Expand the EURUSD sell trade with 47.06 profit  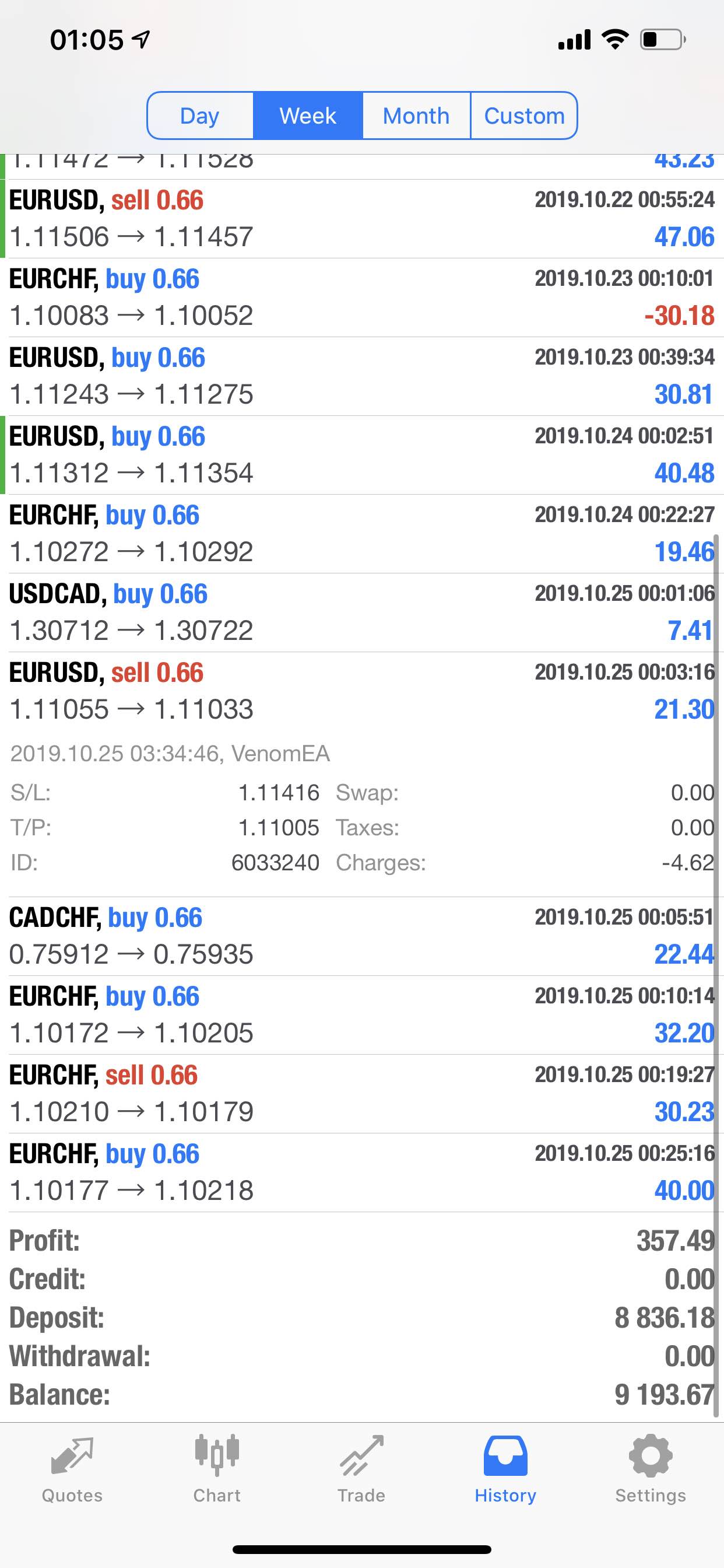(362, 219)
